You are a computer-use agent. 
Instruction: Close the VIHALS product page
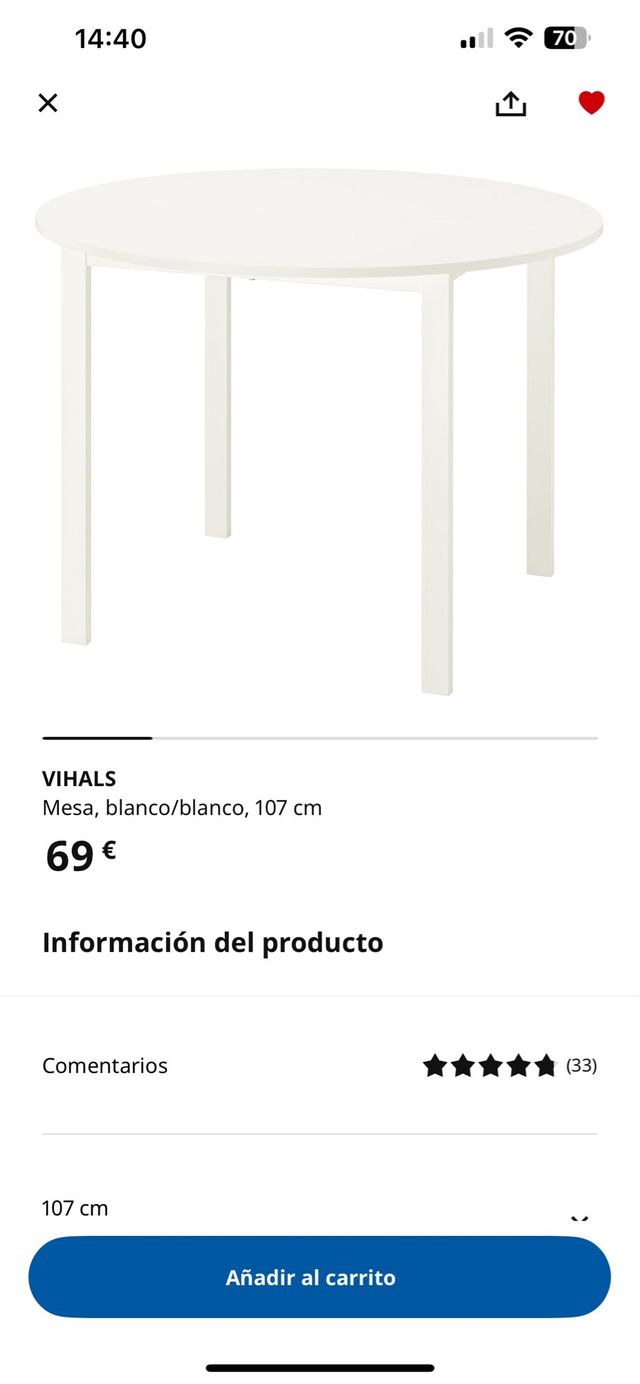[x=48, y=102]
